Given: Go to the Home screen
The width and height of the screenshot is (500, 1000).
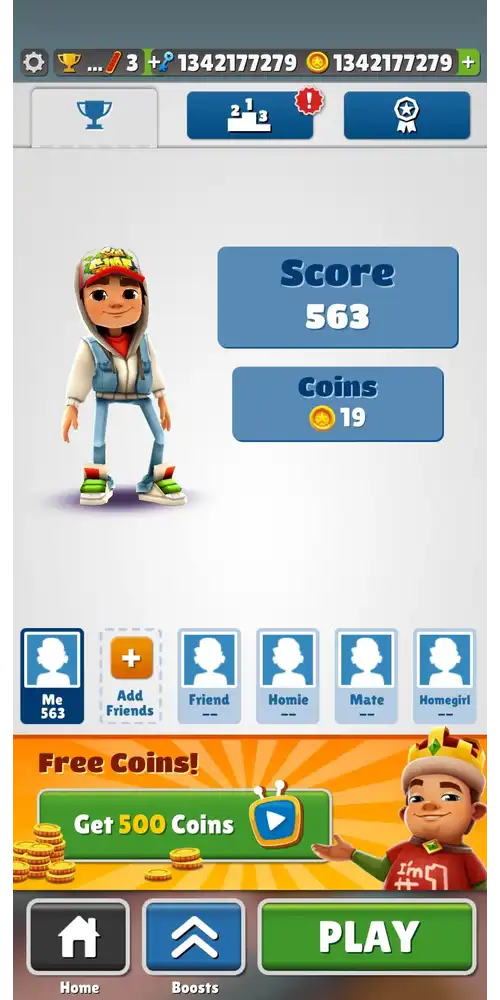Looking at the screenshot, I should coord(78,937).
